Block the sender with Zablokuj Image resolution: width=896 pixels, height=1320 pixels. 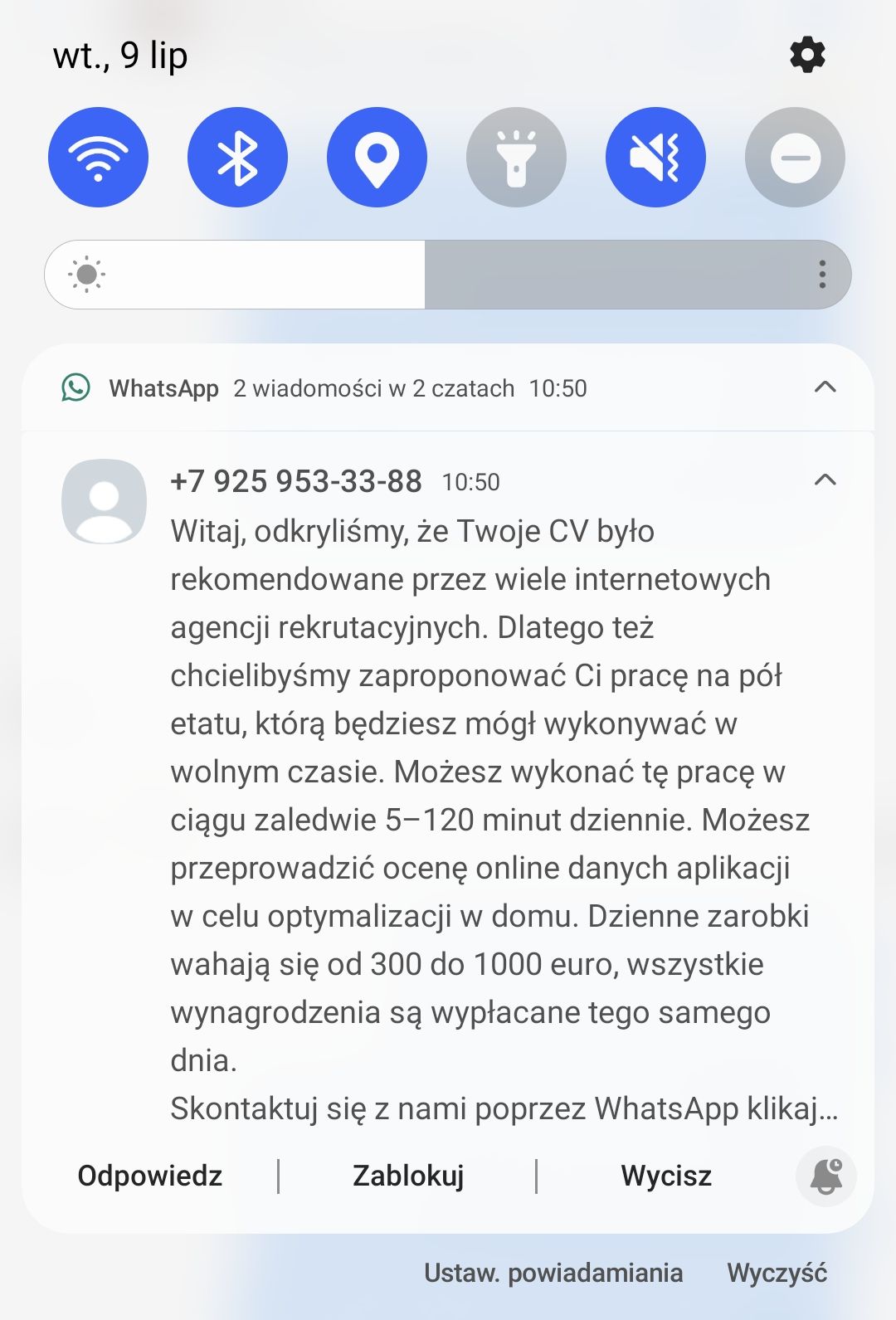[408, 1176]
